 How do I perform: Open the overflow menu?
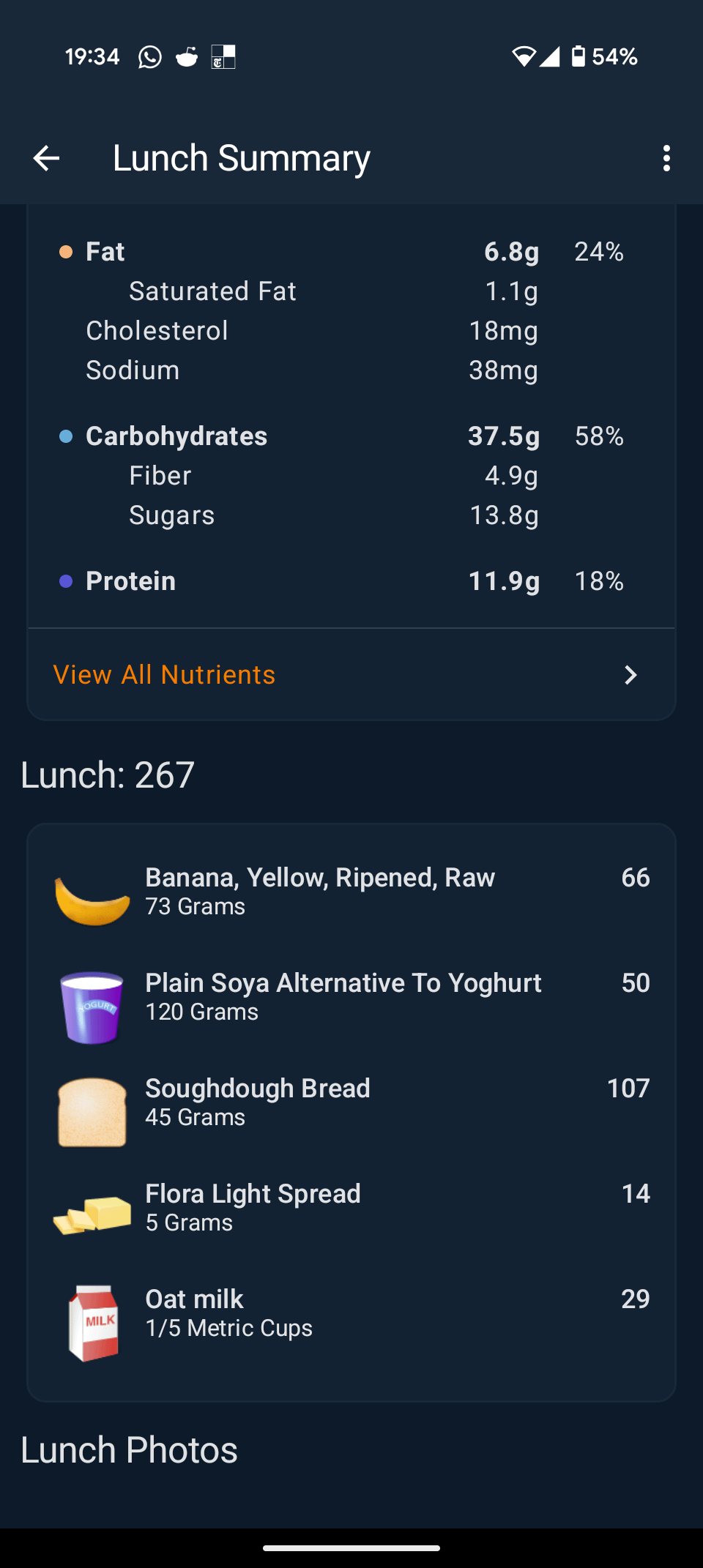666,158
